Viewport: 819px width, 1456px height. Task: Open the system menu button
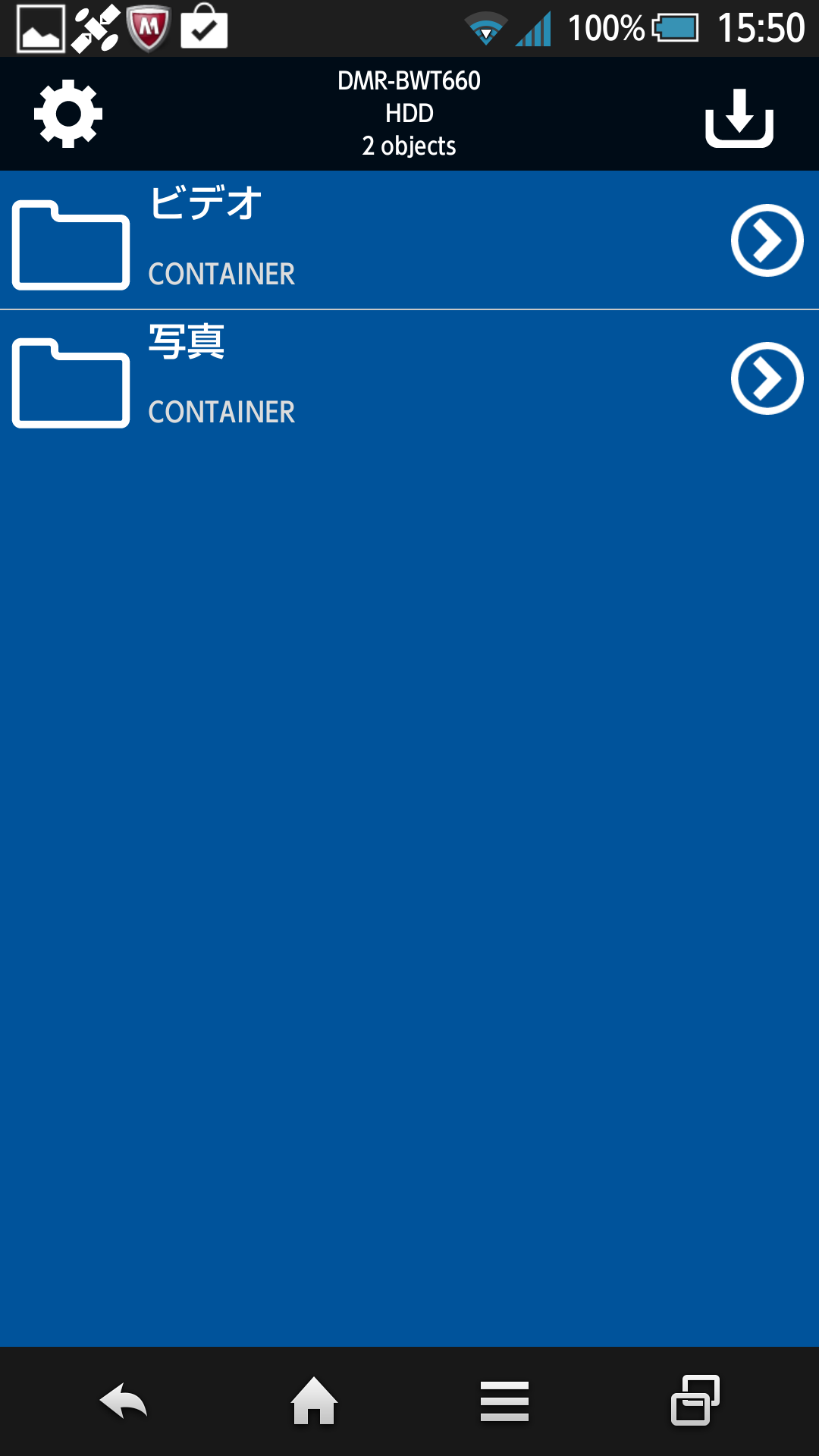[x=504, y=1401]
